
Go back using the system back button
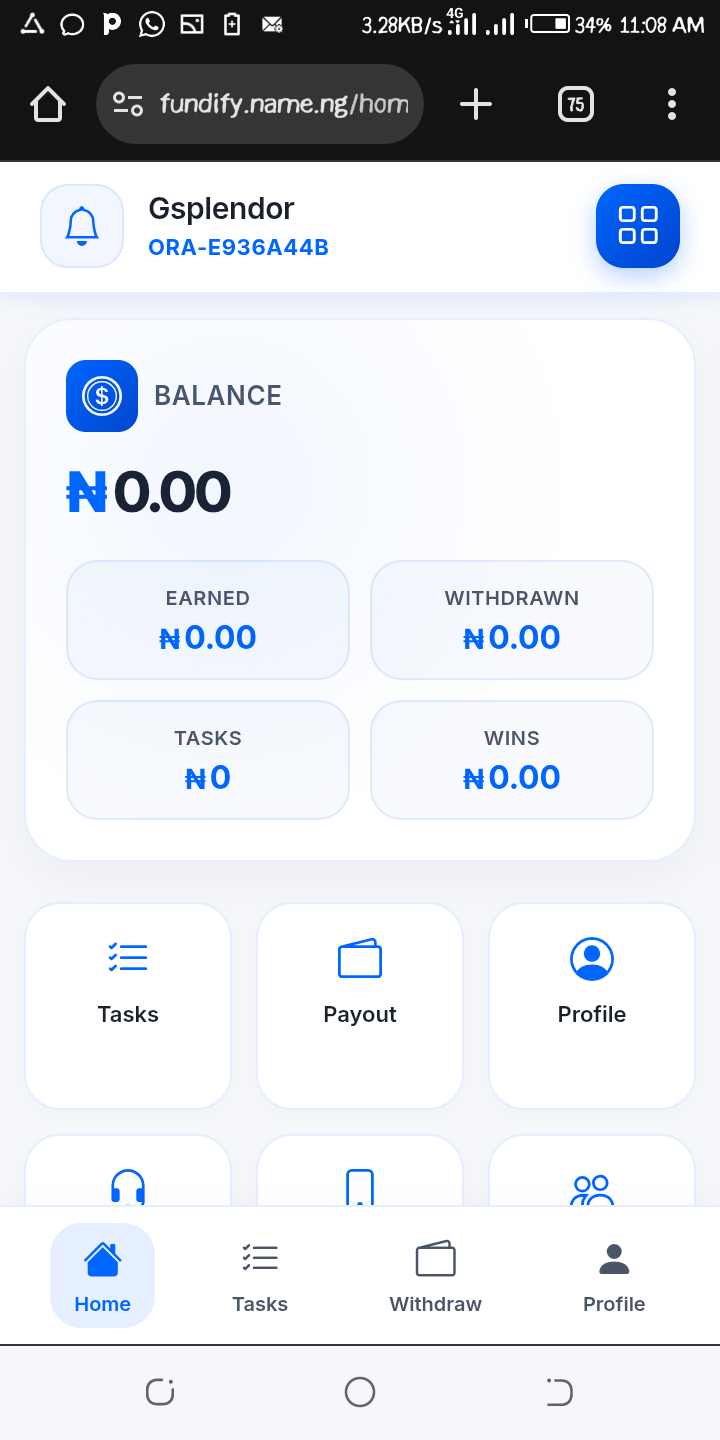click(x=560, y=1392)
